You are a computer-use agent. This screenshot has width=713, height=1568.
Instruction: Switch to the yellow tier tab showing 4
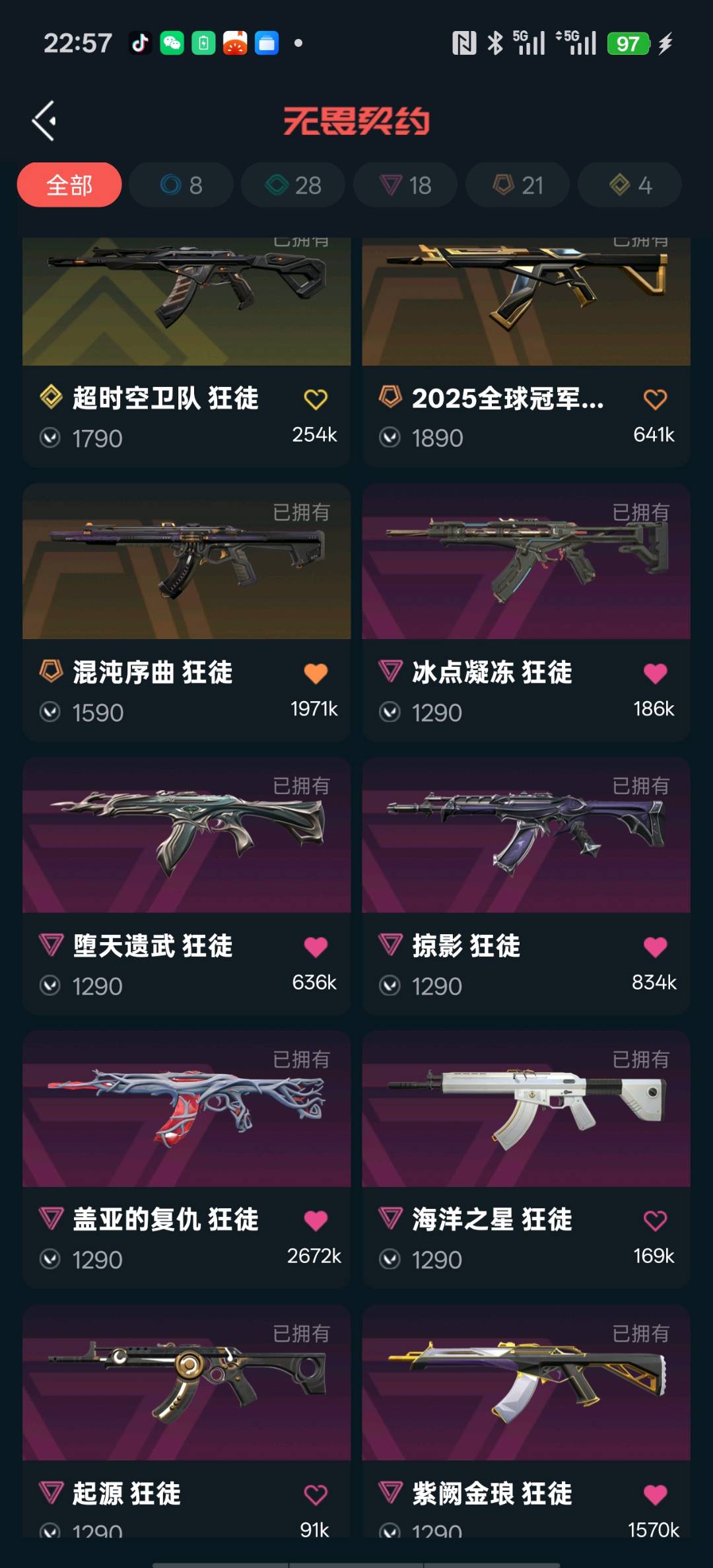tap(630, 185)
